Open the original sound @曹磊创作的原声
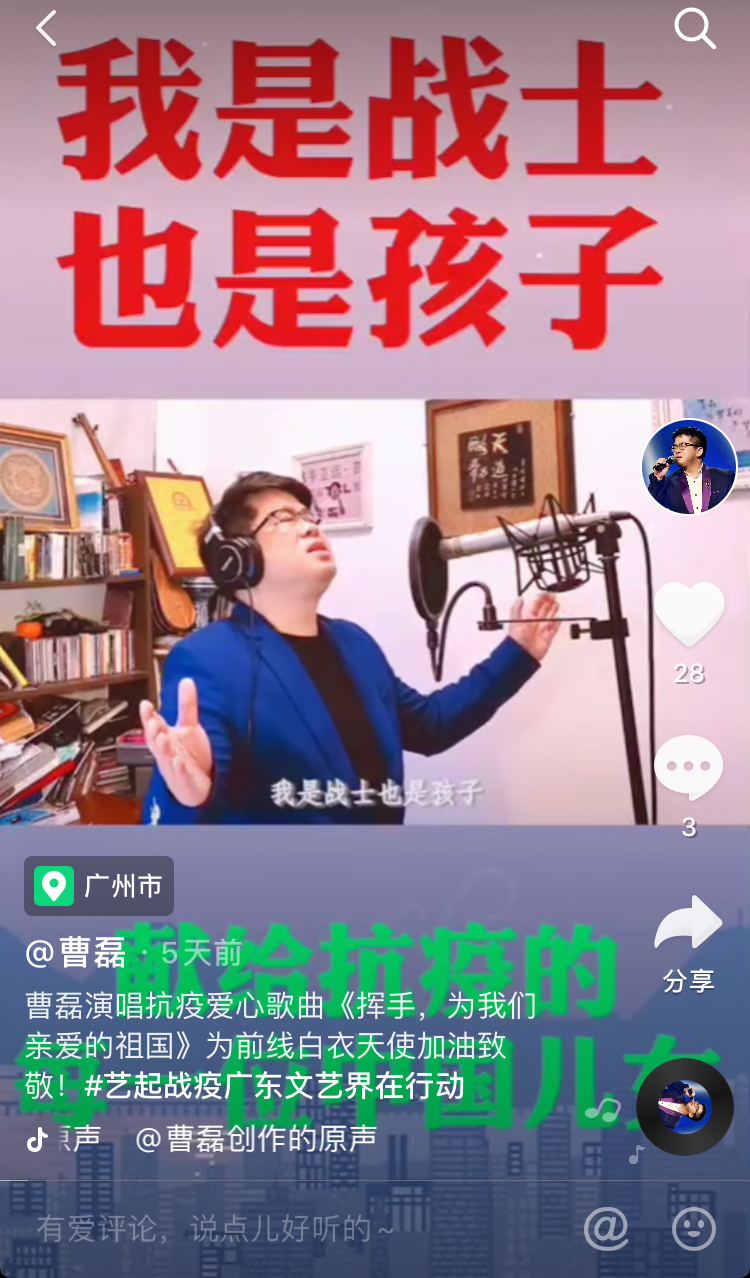The image size is (750, 1278). 256,1139
